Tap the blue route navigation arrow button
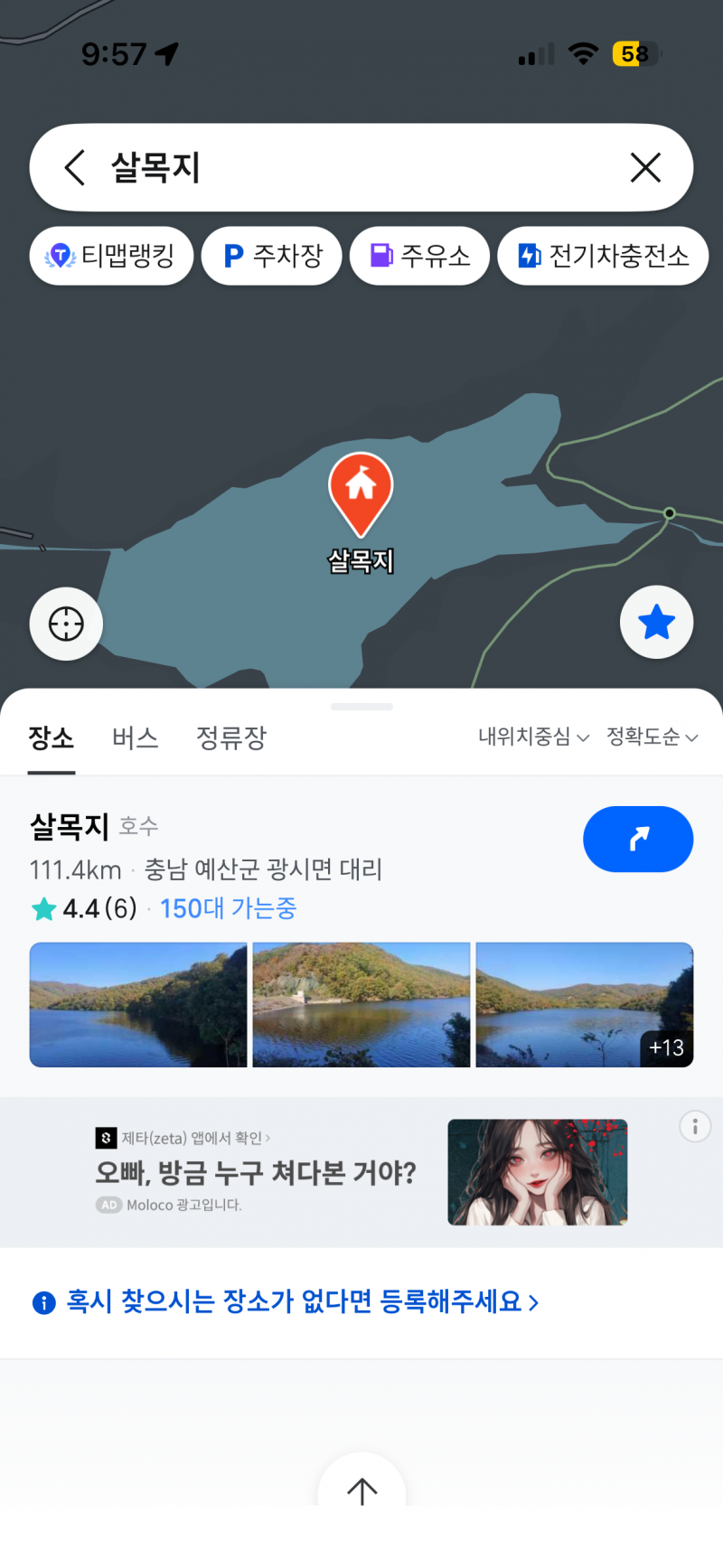This screenshot has height=1568, width=723. pos(638,840)
